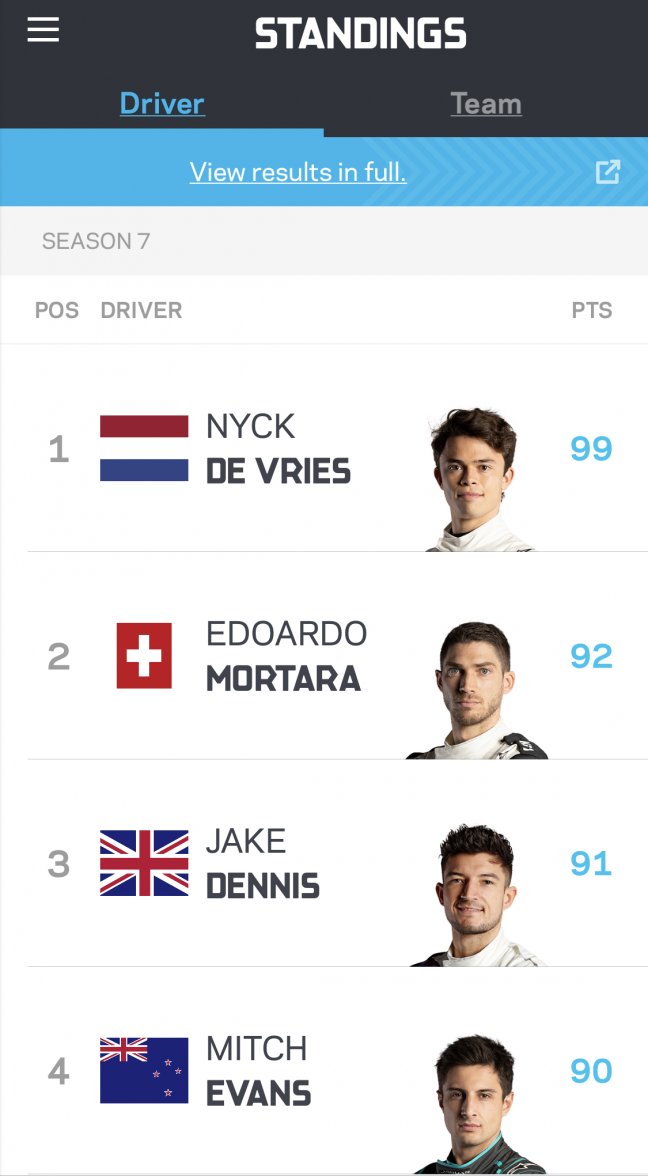Switch to the Team standings tab
648x1176 pixels.
[485, 103]
